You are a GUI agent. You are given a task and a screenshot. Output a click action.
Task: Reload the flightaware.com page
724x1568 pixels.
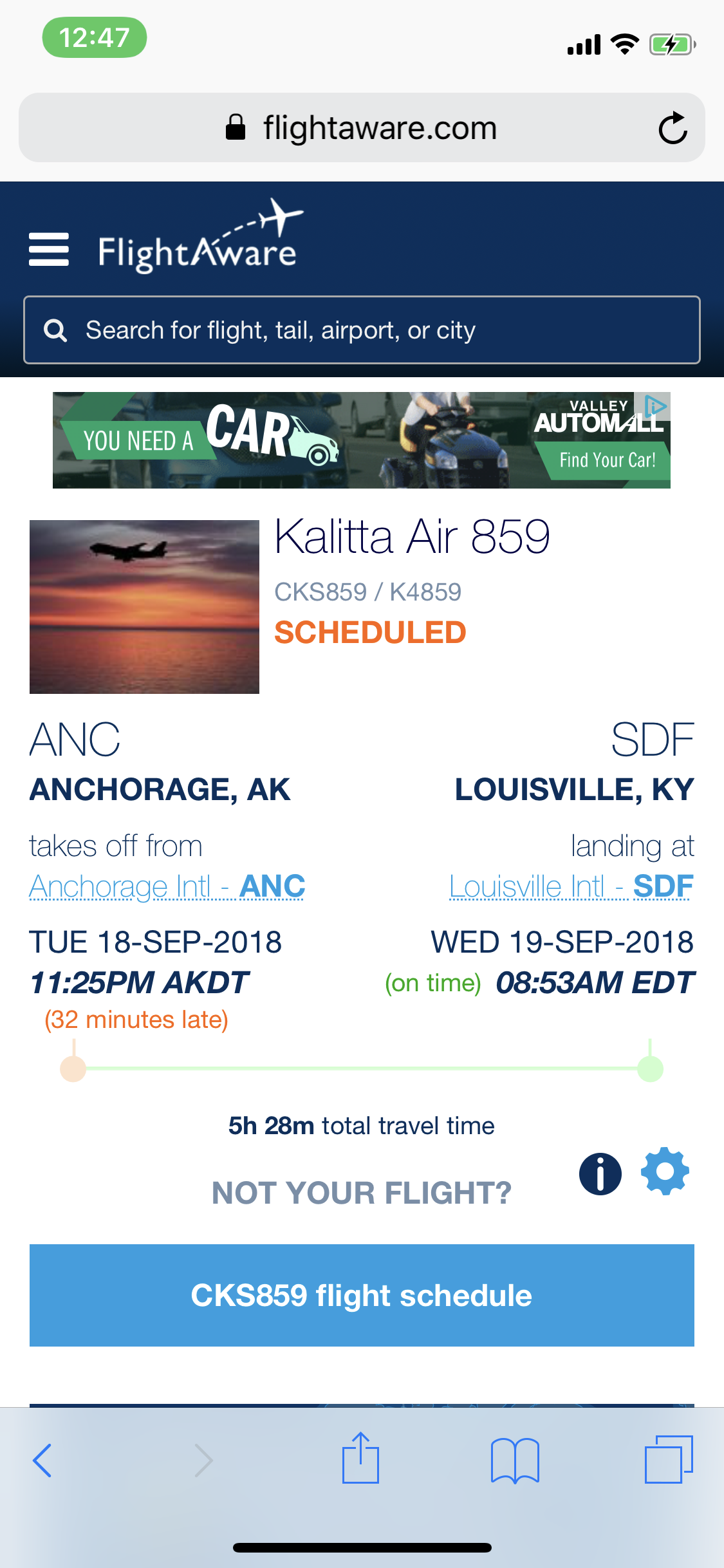(x=673, y=128)
